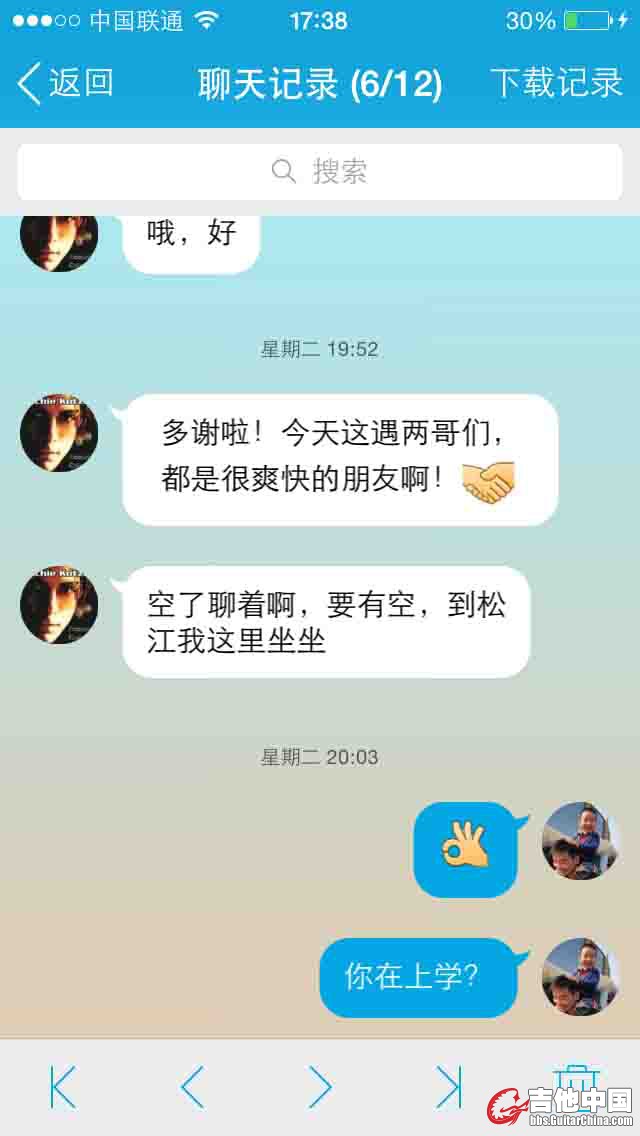This screenshot has height=1136, width=640.
Task: Tap 下载记录 to download chat history
Action: (556, 83)
